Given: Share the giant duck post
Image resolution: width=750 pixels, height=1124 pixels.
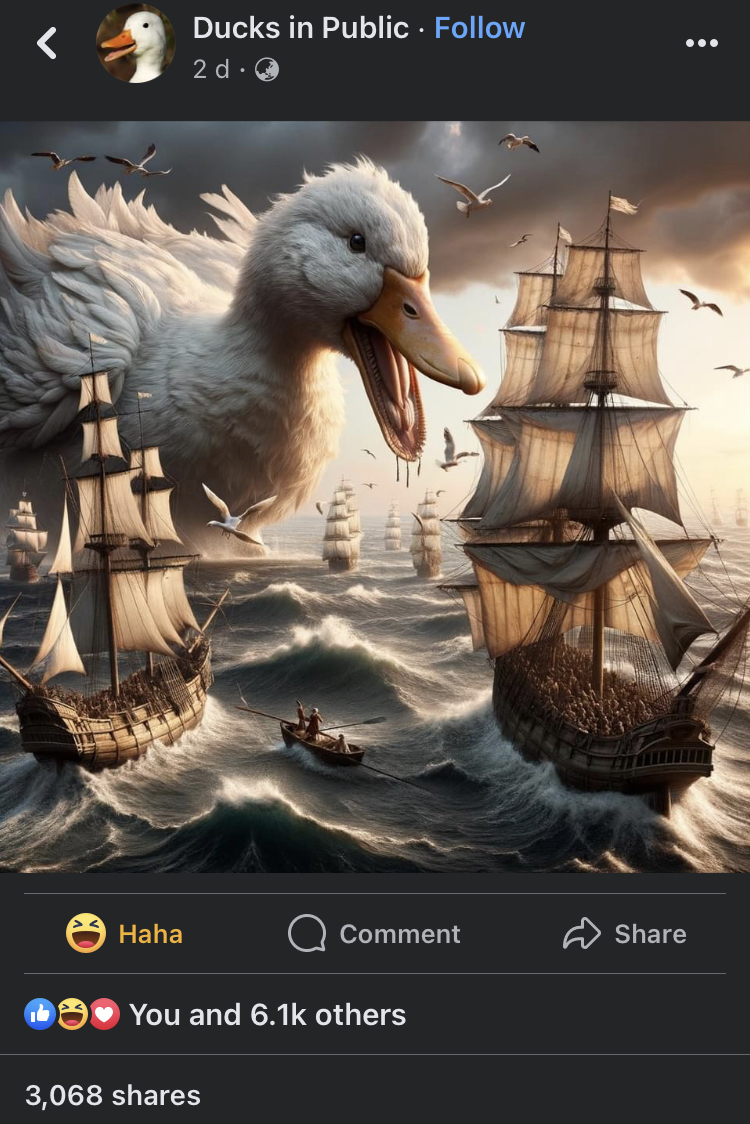Looking at the screenshot, I should pyautogui.click(x=624, y=933).
